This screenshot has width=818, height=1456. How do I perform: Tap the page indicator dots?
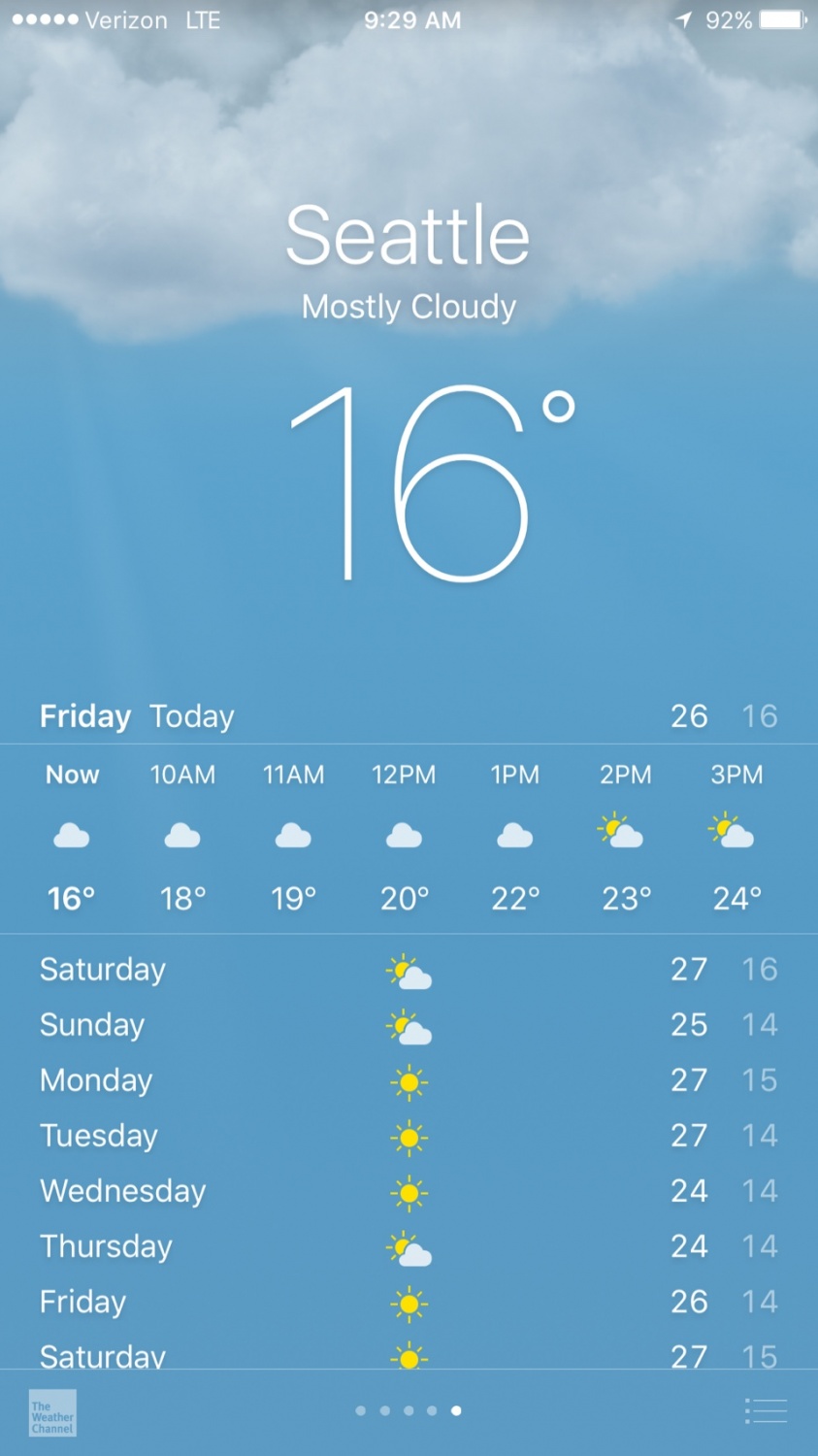[409, 1410]
